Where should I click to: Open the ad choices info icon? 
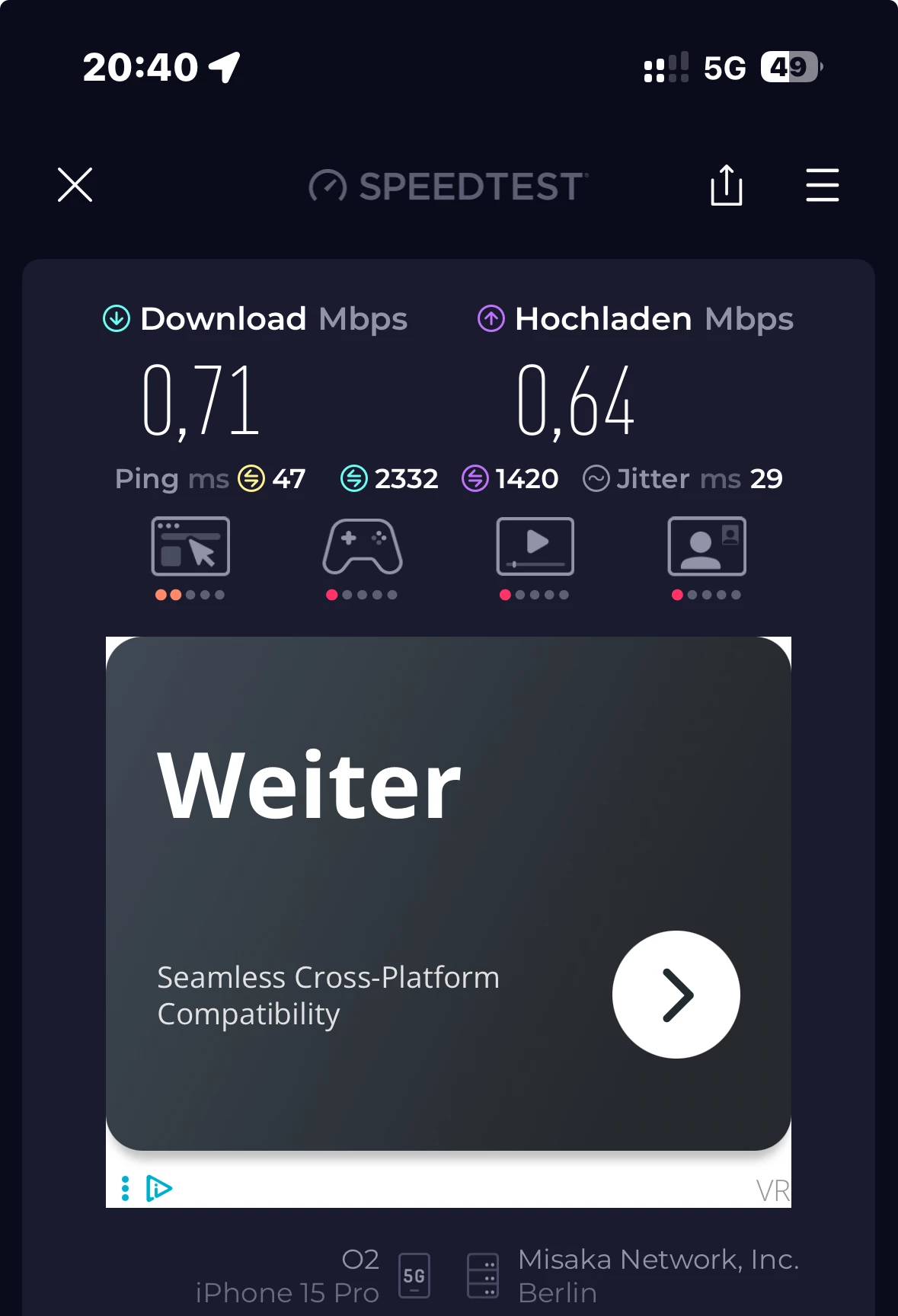coord(159,1188)
